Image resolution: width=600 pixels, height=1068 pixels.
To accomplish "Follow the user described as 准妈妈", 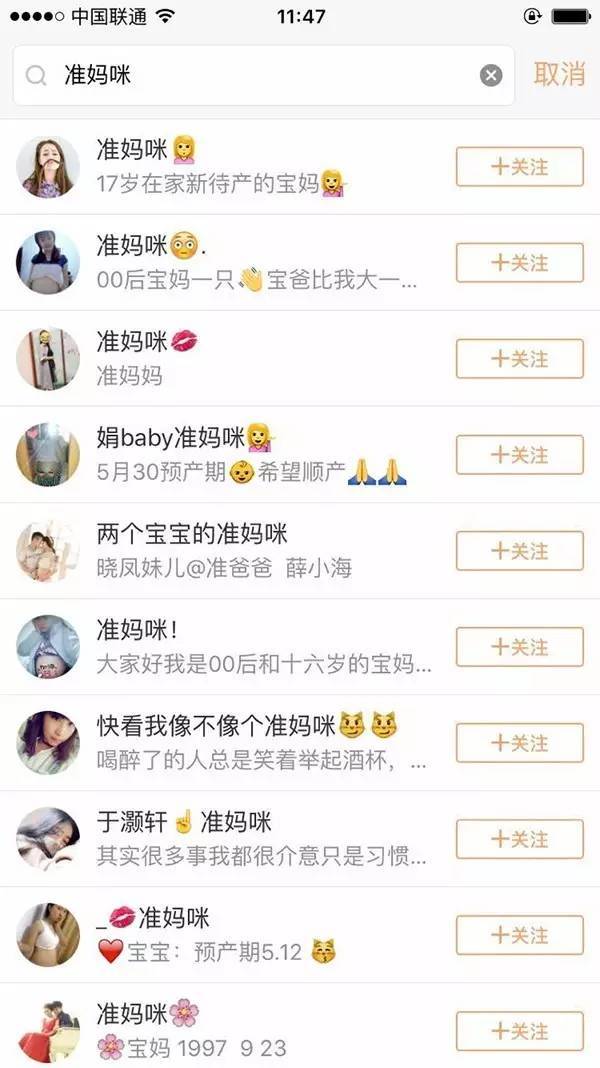I will click(x=519, y=359).
